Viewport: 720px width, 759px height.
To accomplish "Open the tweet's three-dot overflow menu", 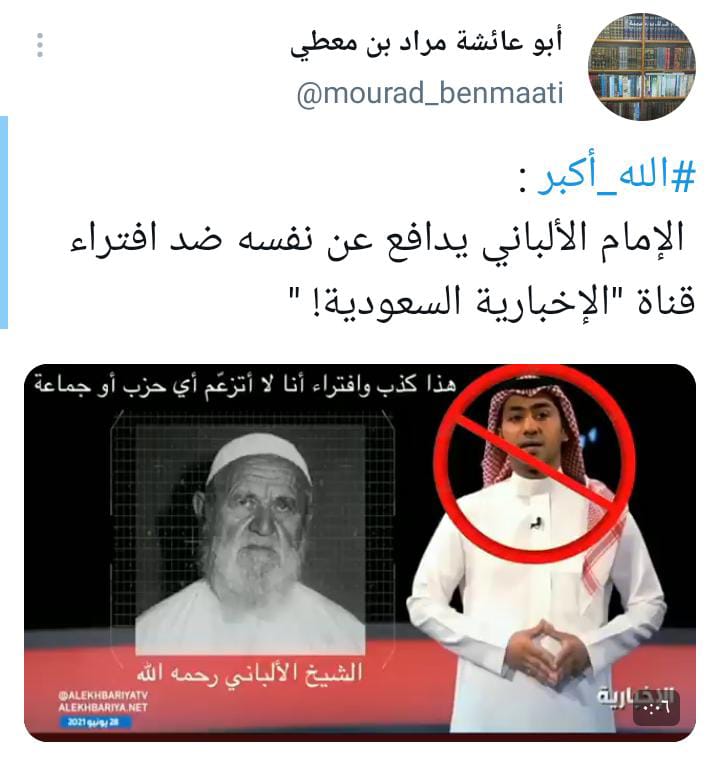I will tap(40, 45).
